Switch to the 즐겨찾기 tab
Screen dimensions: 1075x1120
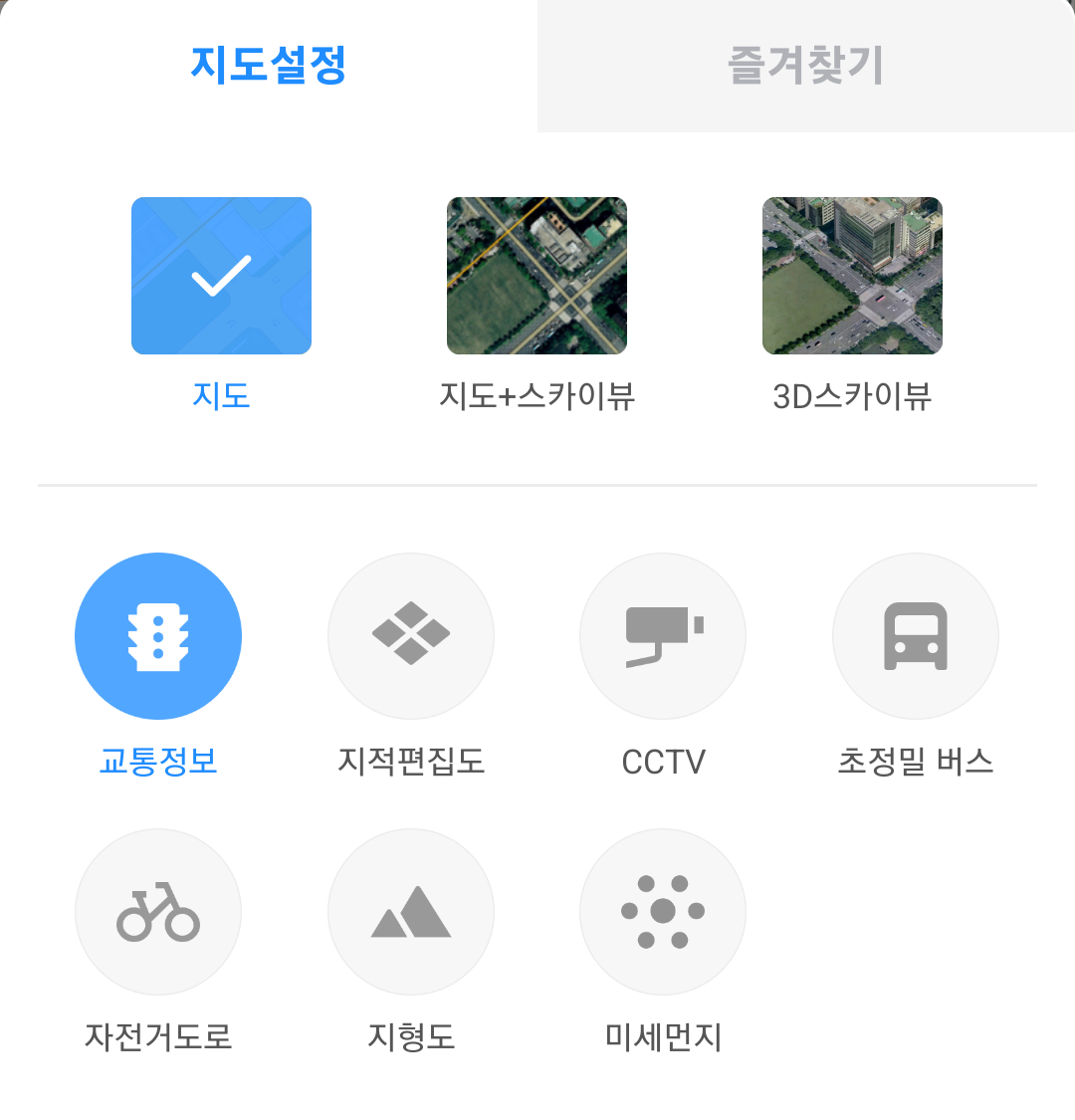pyautogui.click(x=805, y=66)
